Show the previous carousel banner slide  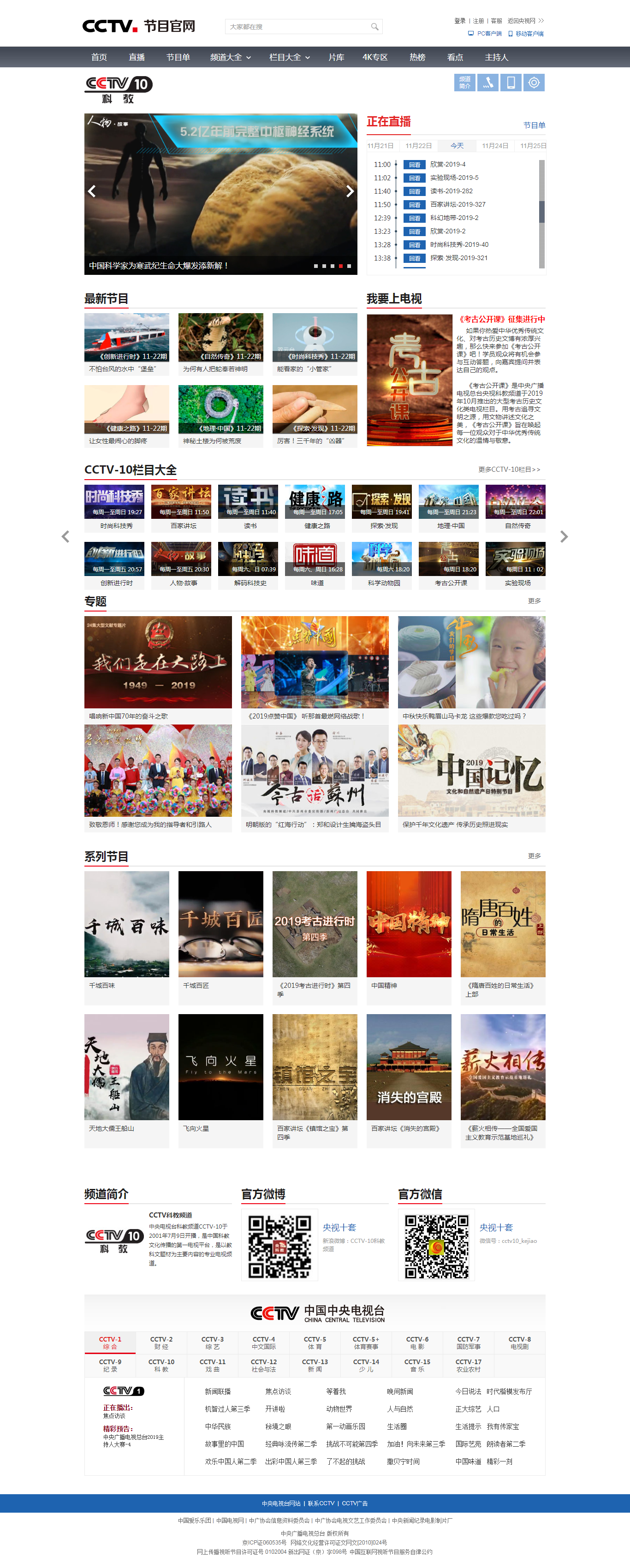(x=92, y=191)
